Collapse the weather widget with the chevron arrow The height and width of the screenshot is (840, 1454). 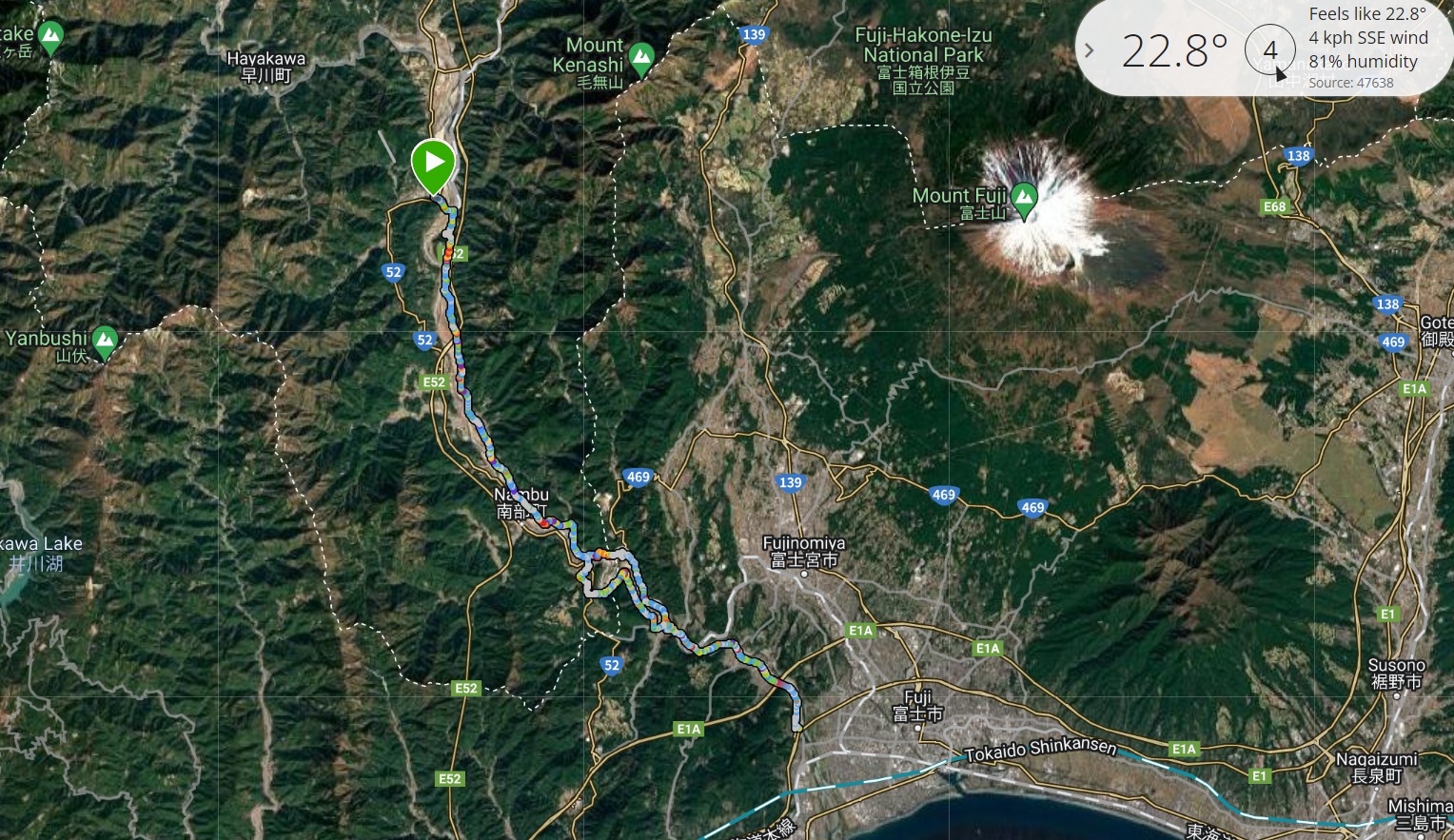tap(1090, 50)
